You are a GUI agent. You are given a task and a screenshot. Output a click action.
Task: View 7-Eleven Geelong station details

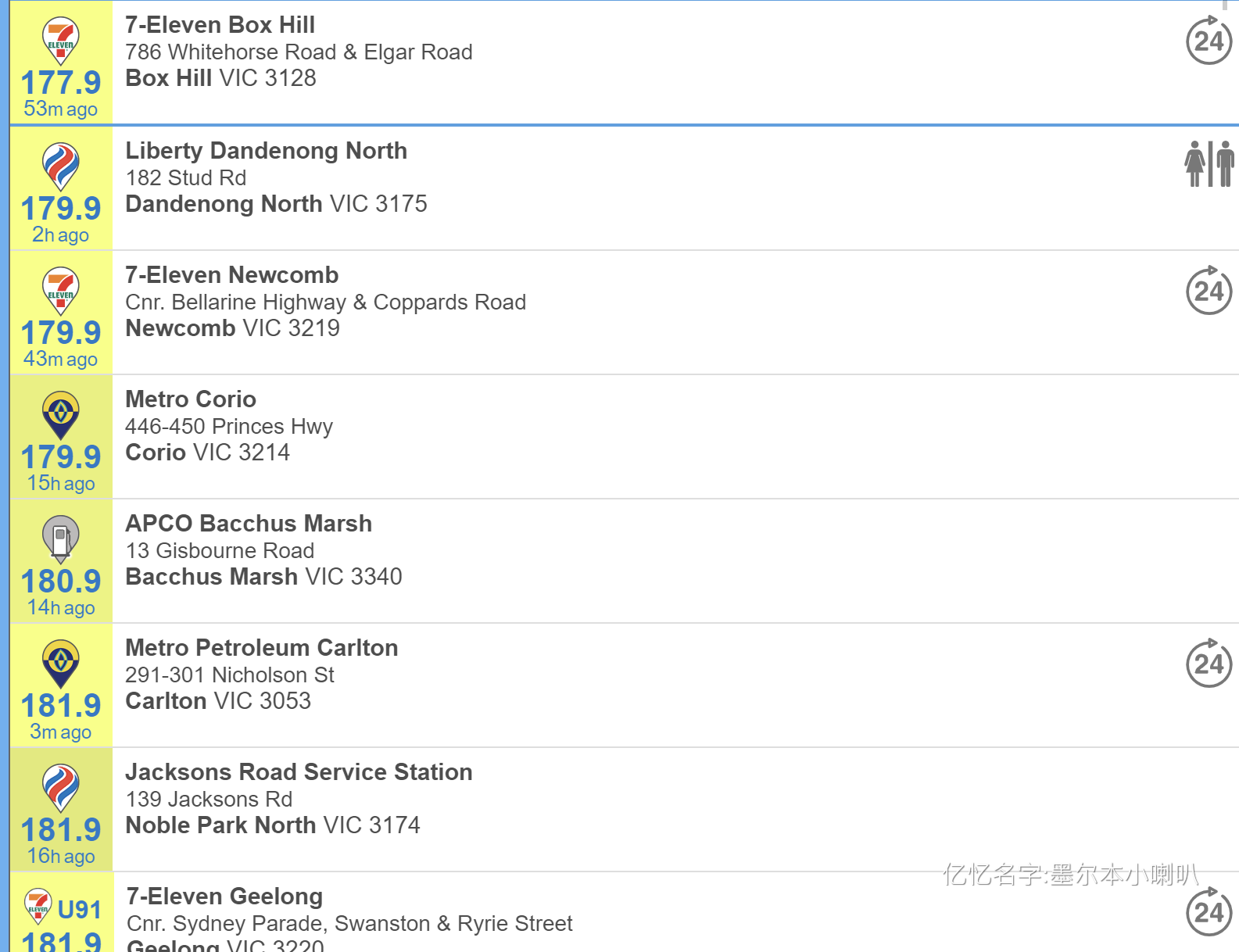pyautogui.click(x=224, y=897)
